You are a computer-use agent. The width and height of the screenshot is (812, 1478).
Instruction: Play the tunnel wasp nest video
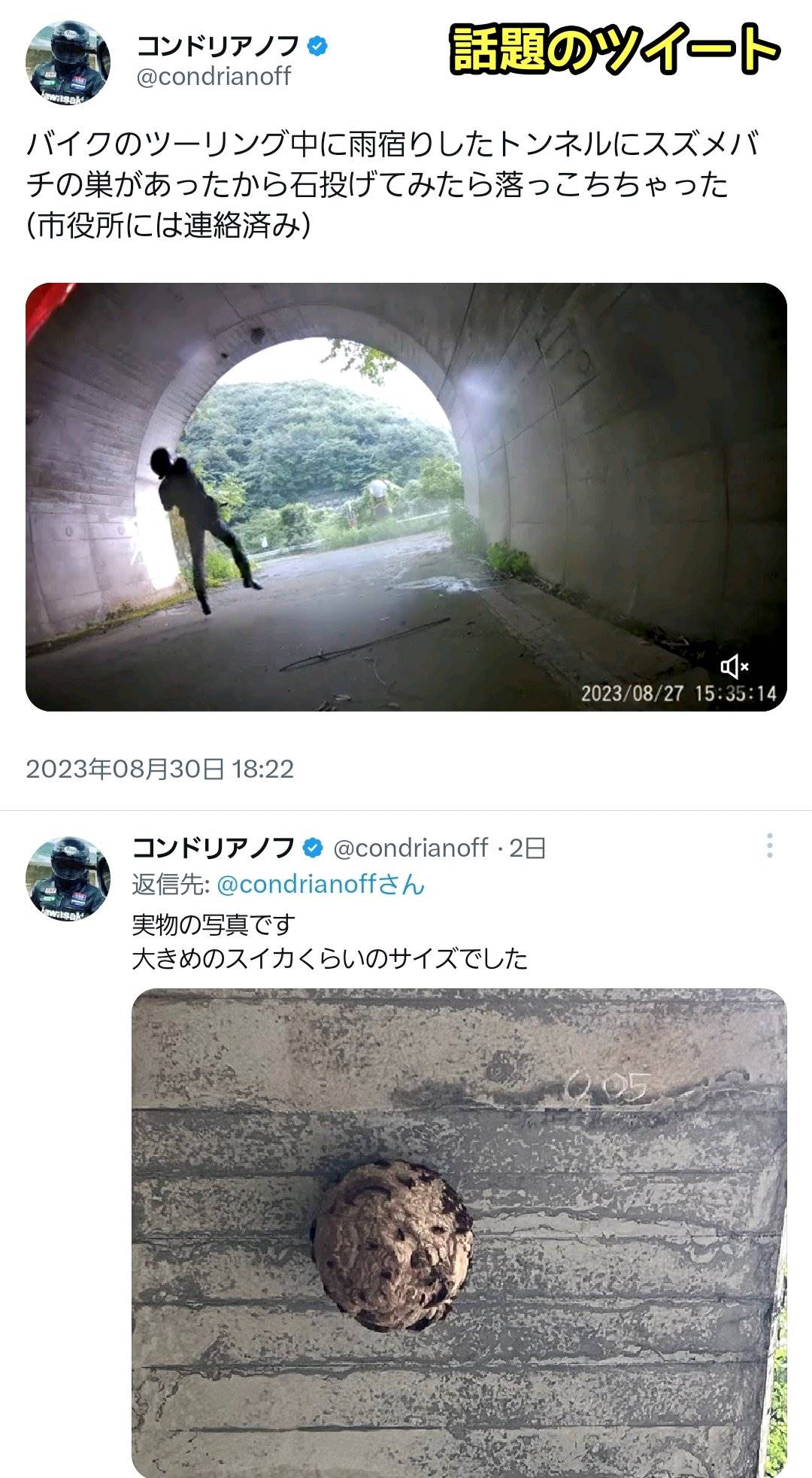coord(406,496)
